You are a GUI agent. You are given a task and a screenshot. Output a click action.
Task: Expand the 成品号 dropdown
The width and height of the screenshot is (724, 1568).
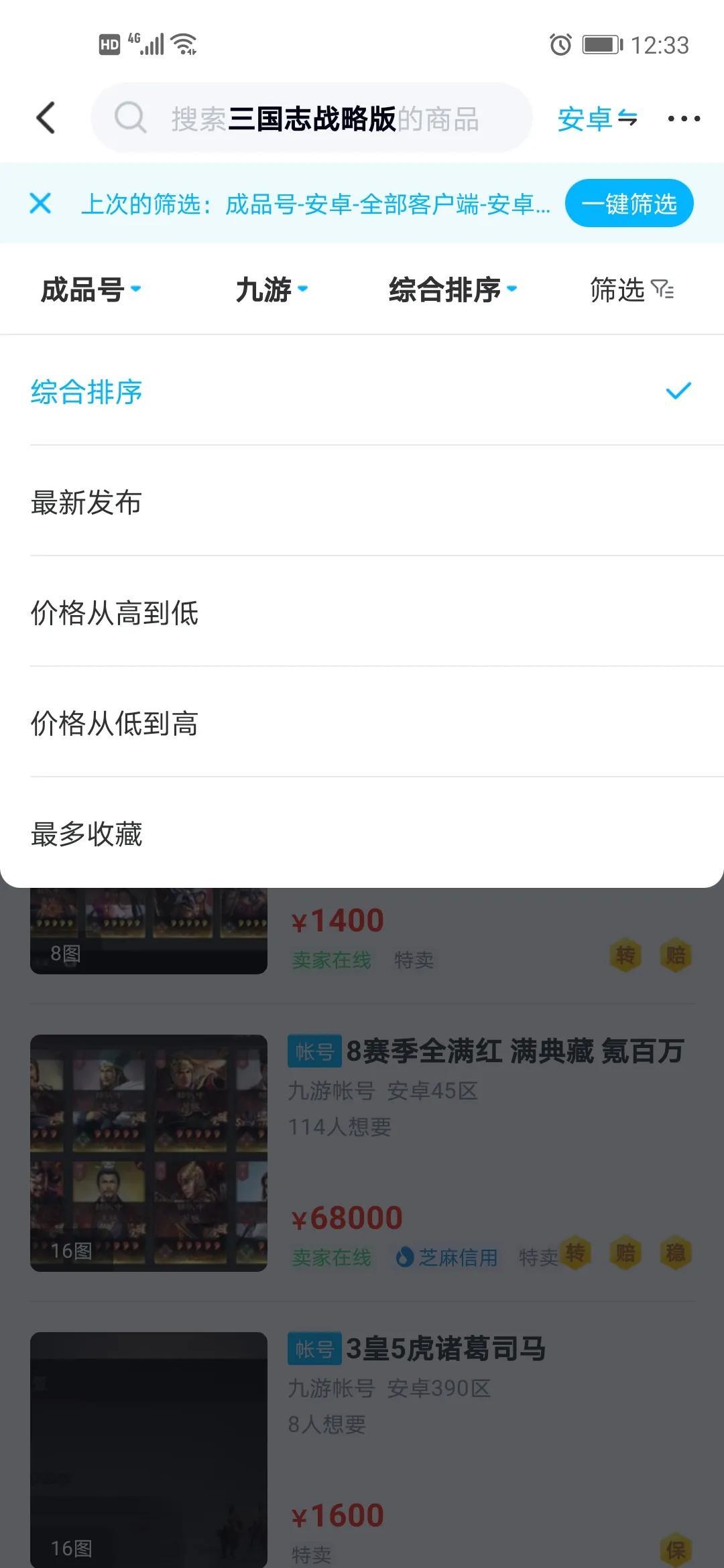tap(90, 289)
